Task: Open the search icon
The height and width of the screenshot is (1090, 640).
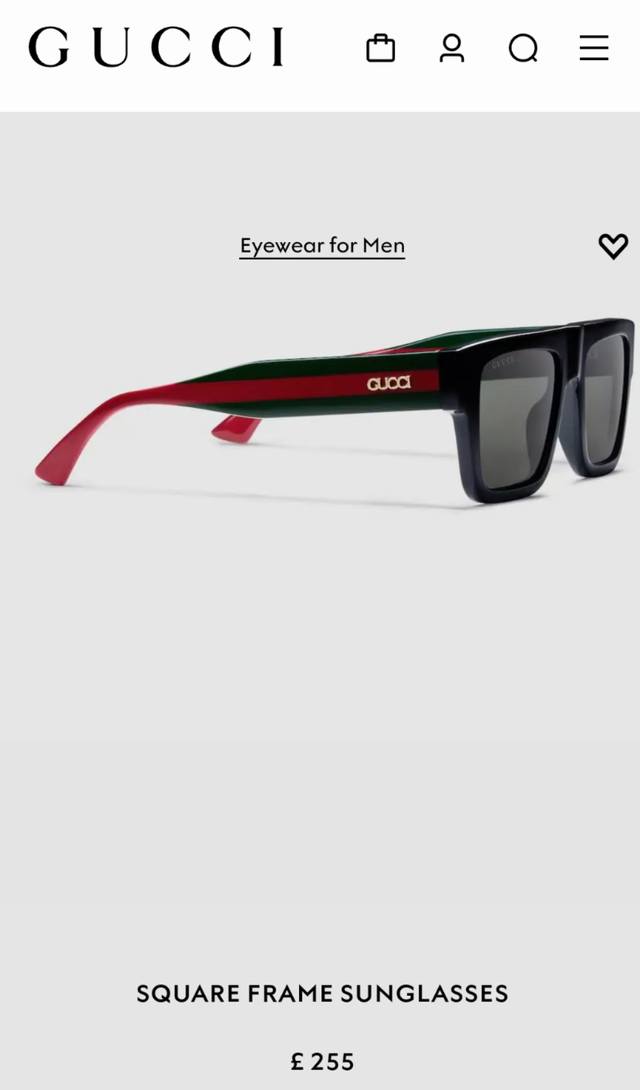Action: [523, 48]
